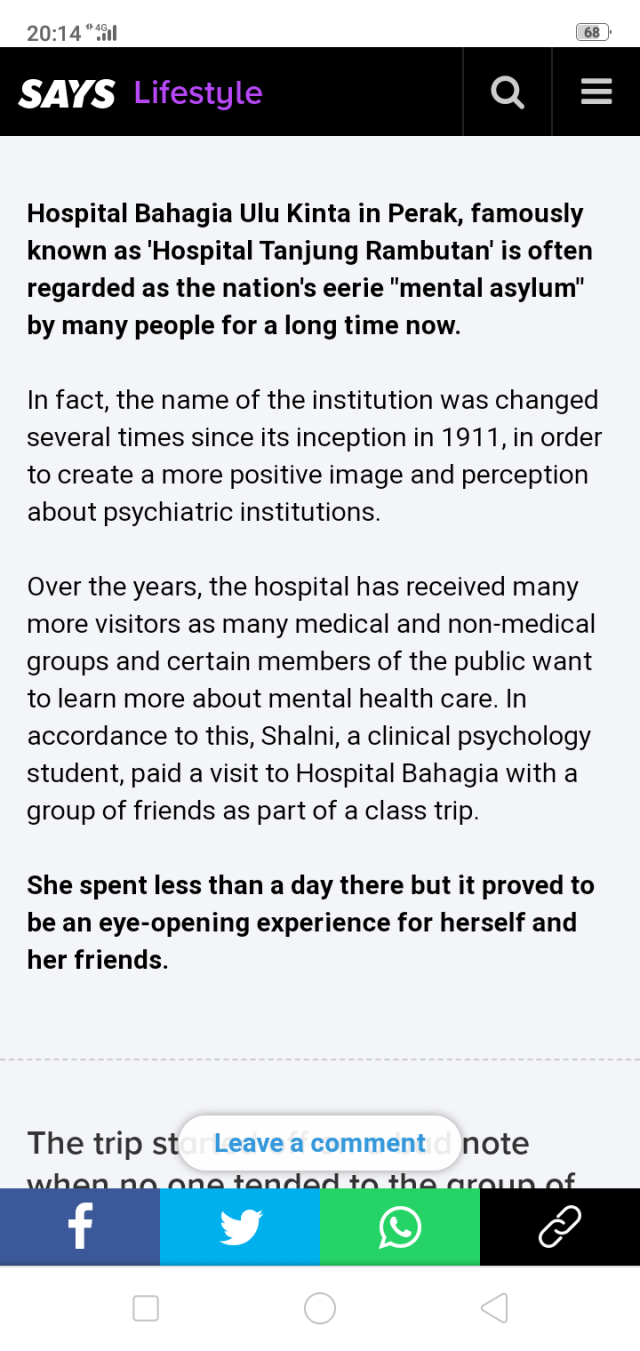Copy the article link

(560, 1227)
